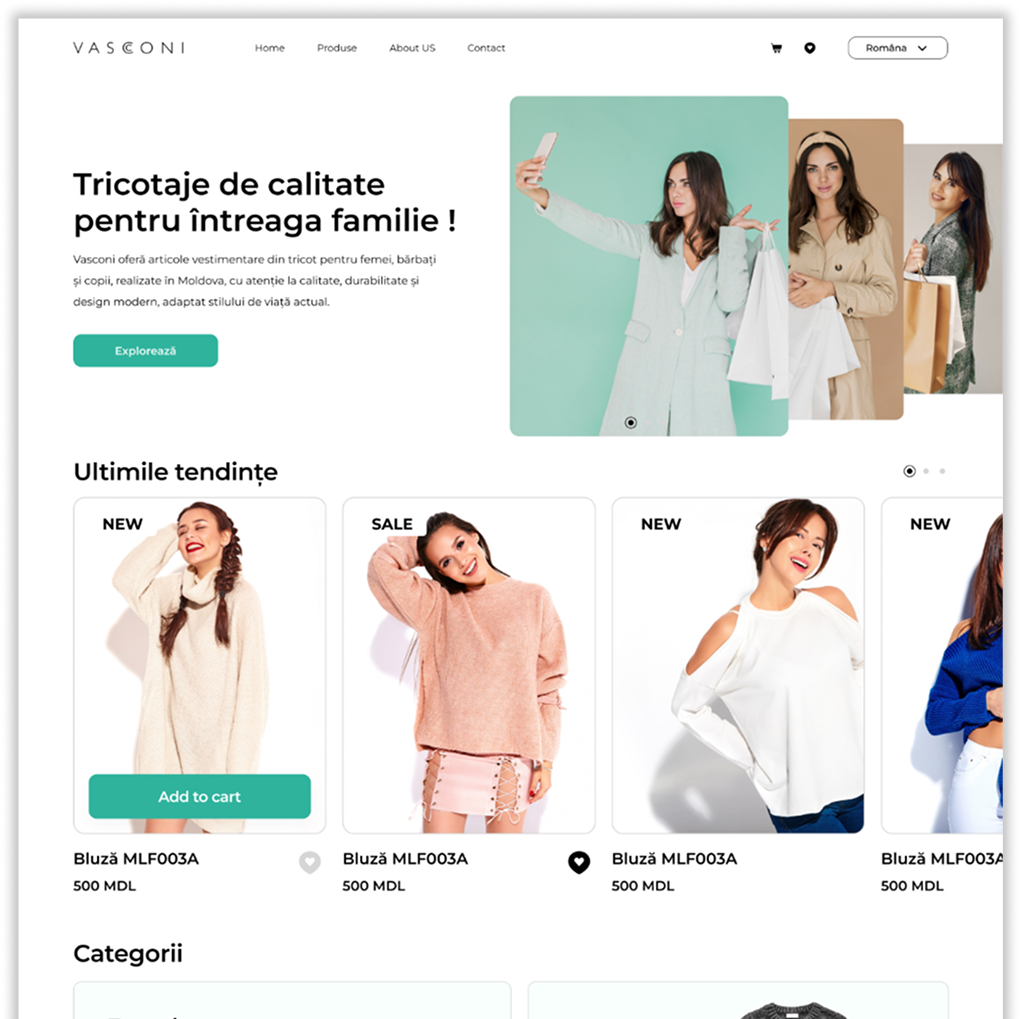1022x1019 pixels.
Task: Open the white cold-shoulder blouse product card
Action: [x=738, y=666]
